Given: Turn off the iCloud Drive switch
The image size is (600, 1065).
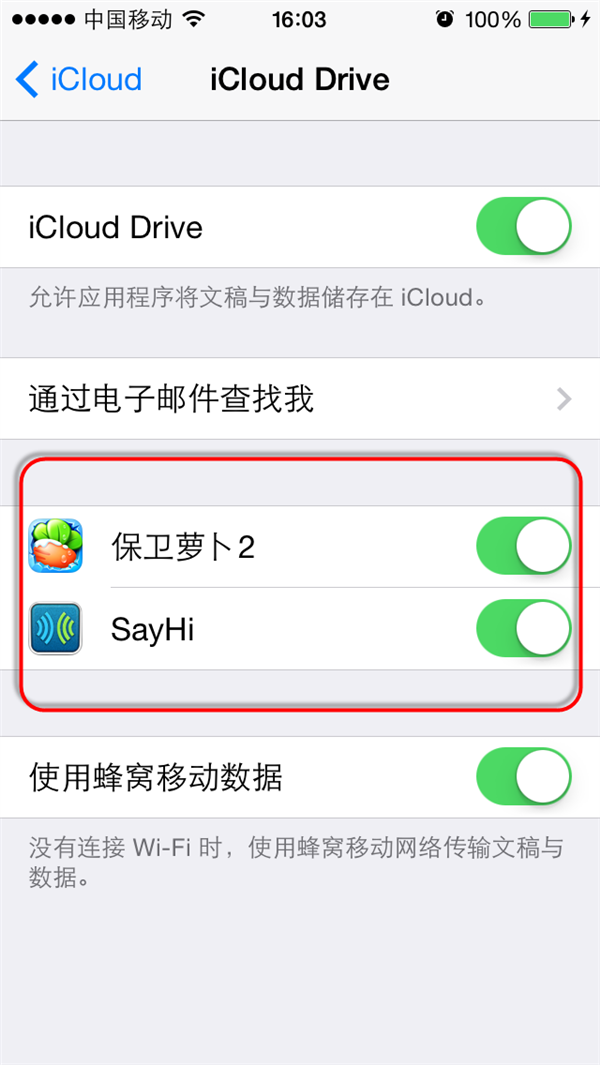Looking at the screenshot, I should (x=523, y=227).
